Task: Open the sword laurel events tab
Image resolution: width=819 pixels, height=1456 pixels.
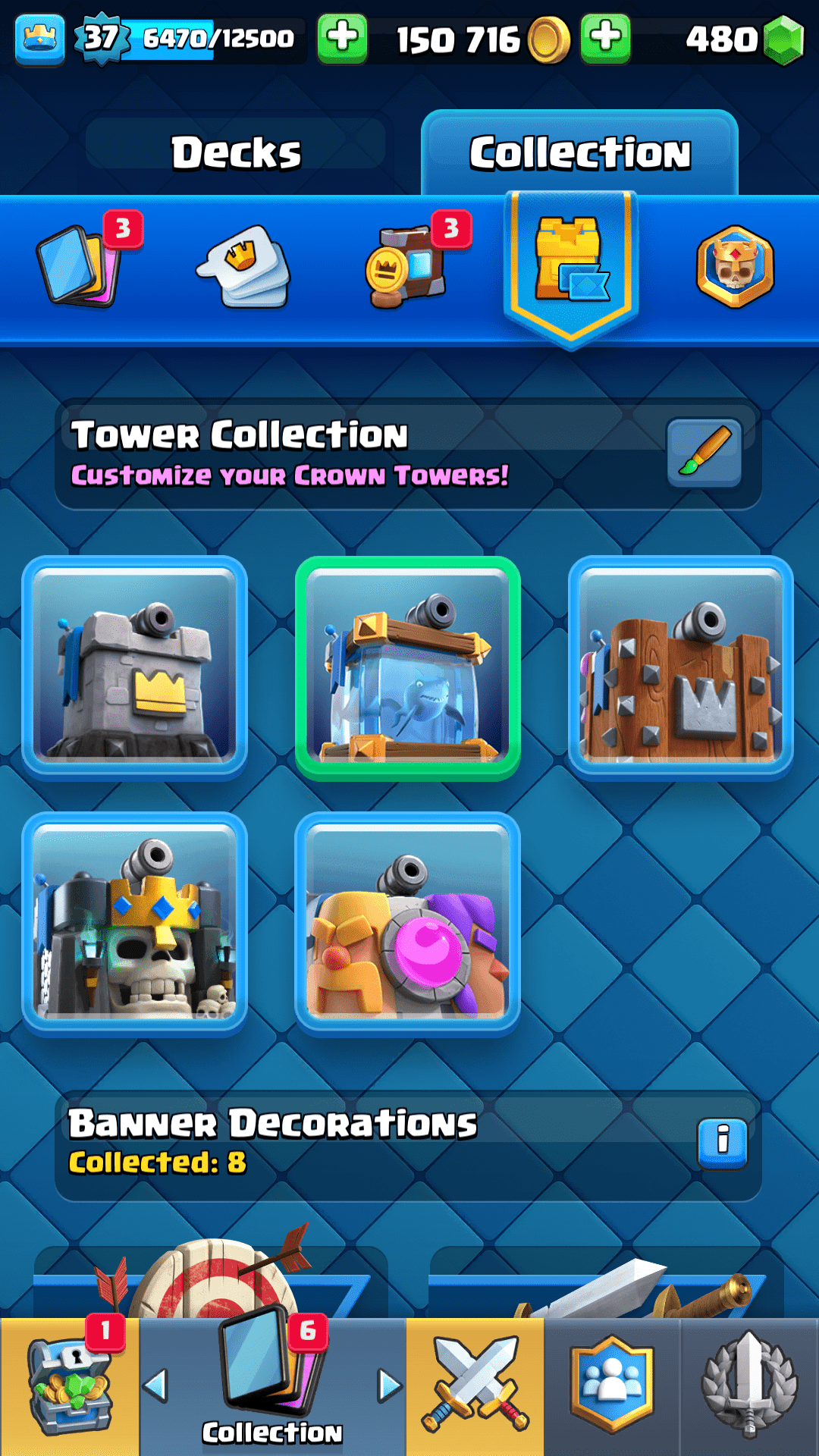Action: click(749, 1386)
